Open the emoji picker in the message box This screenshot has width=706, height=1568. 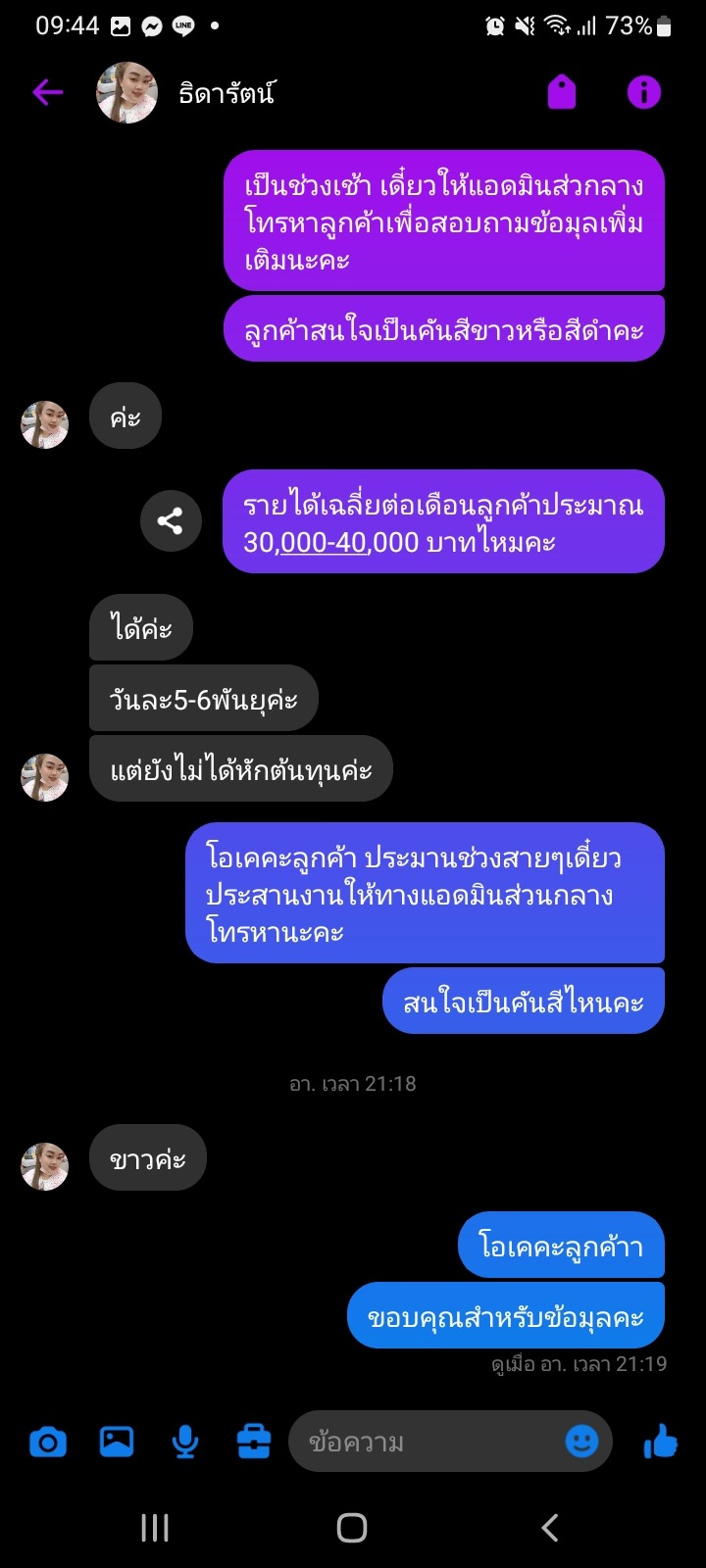point(582,1442)
